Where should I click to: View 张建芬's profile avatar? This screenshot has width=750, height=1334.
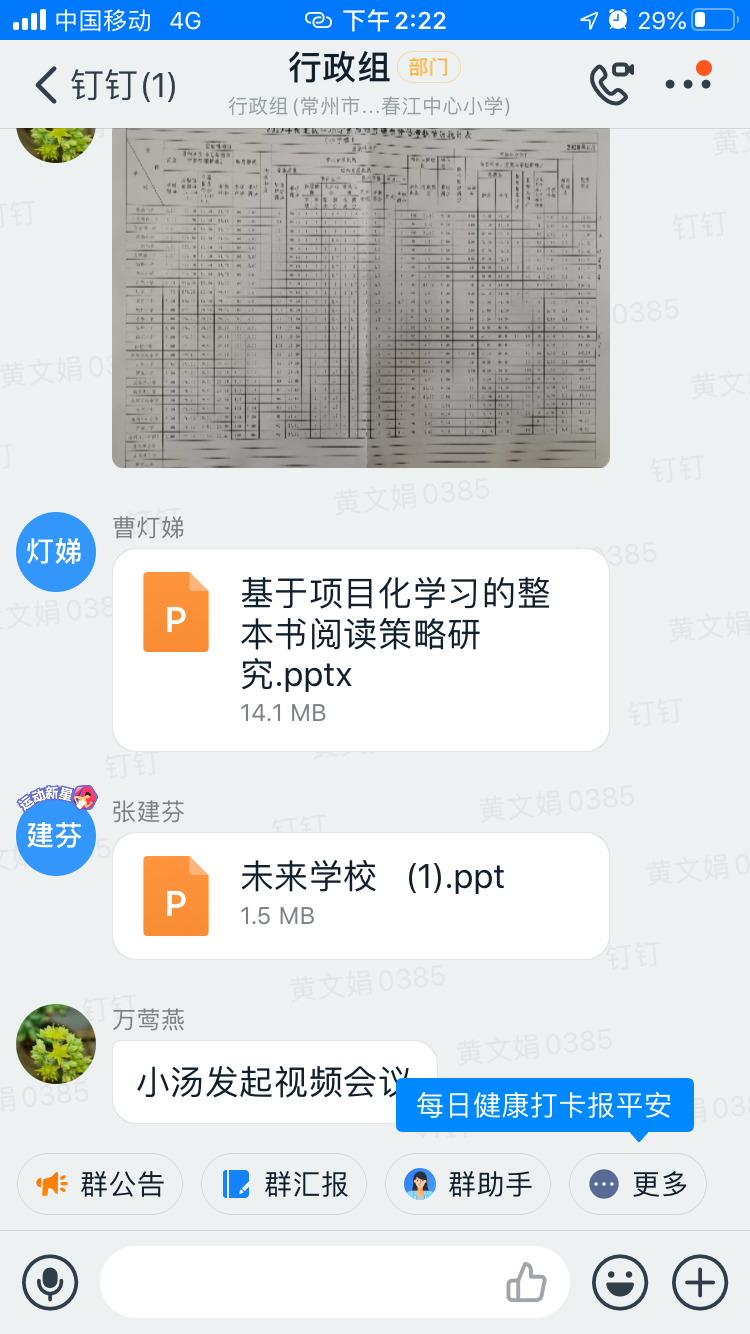point(56,835)
